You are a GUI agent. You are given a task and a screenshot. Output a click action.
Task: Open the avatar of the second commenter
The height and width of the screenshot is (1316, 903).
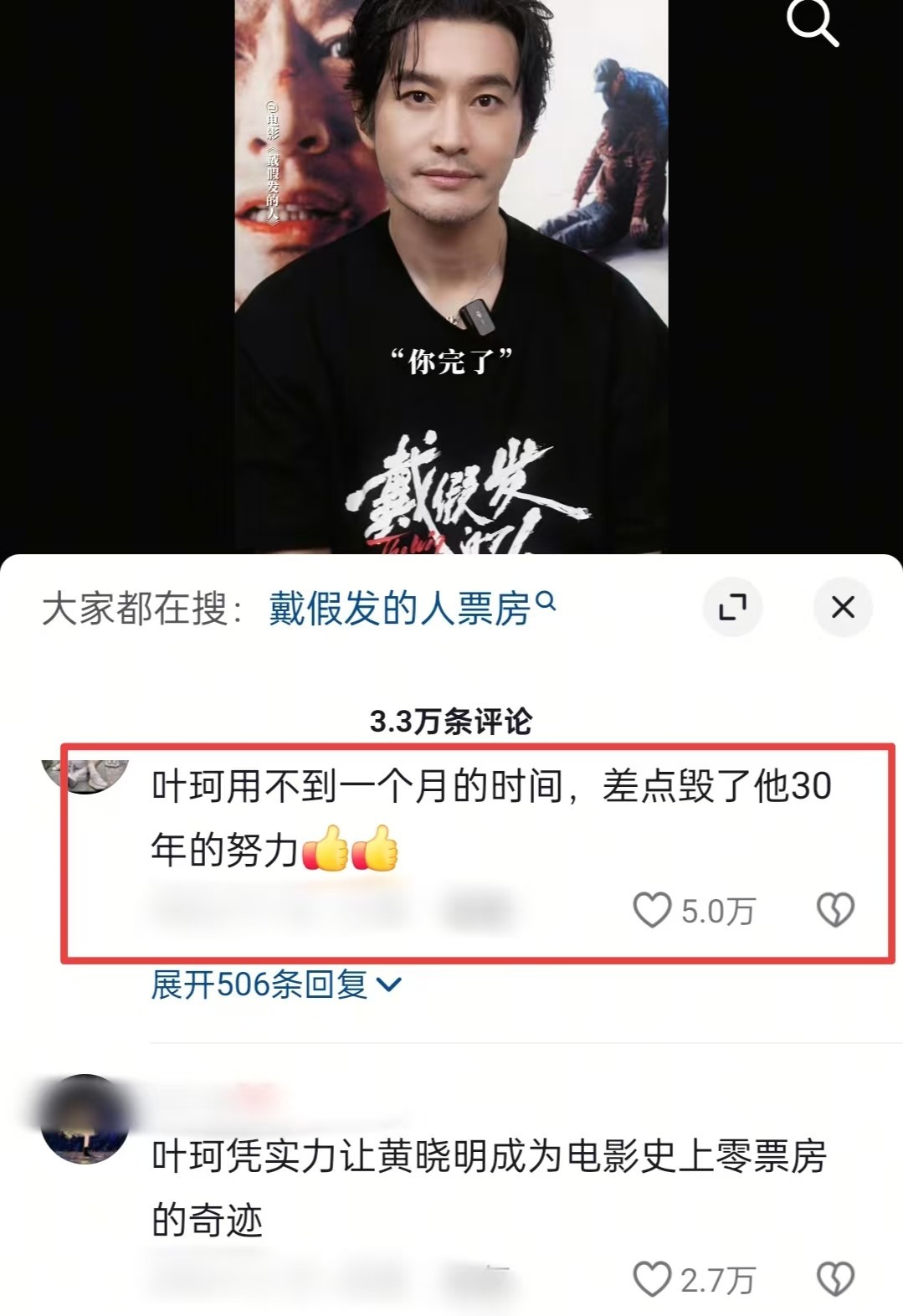(x=85, y=1118)
